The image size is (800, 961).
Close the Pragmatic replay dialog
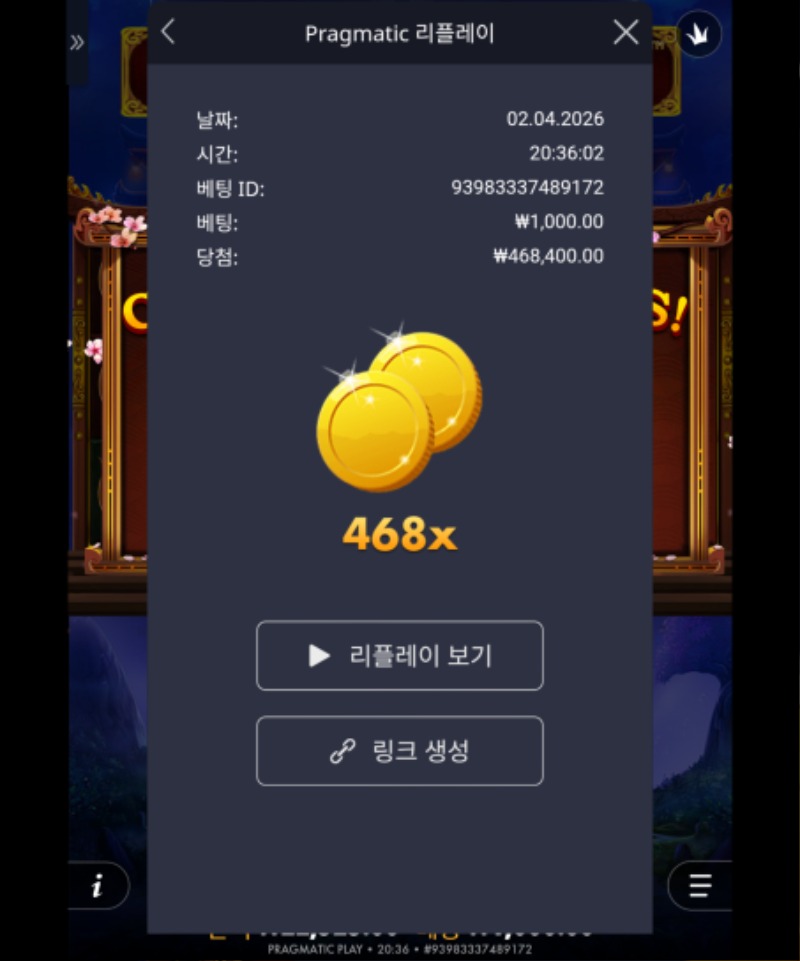point(625,32)
